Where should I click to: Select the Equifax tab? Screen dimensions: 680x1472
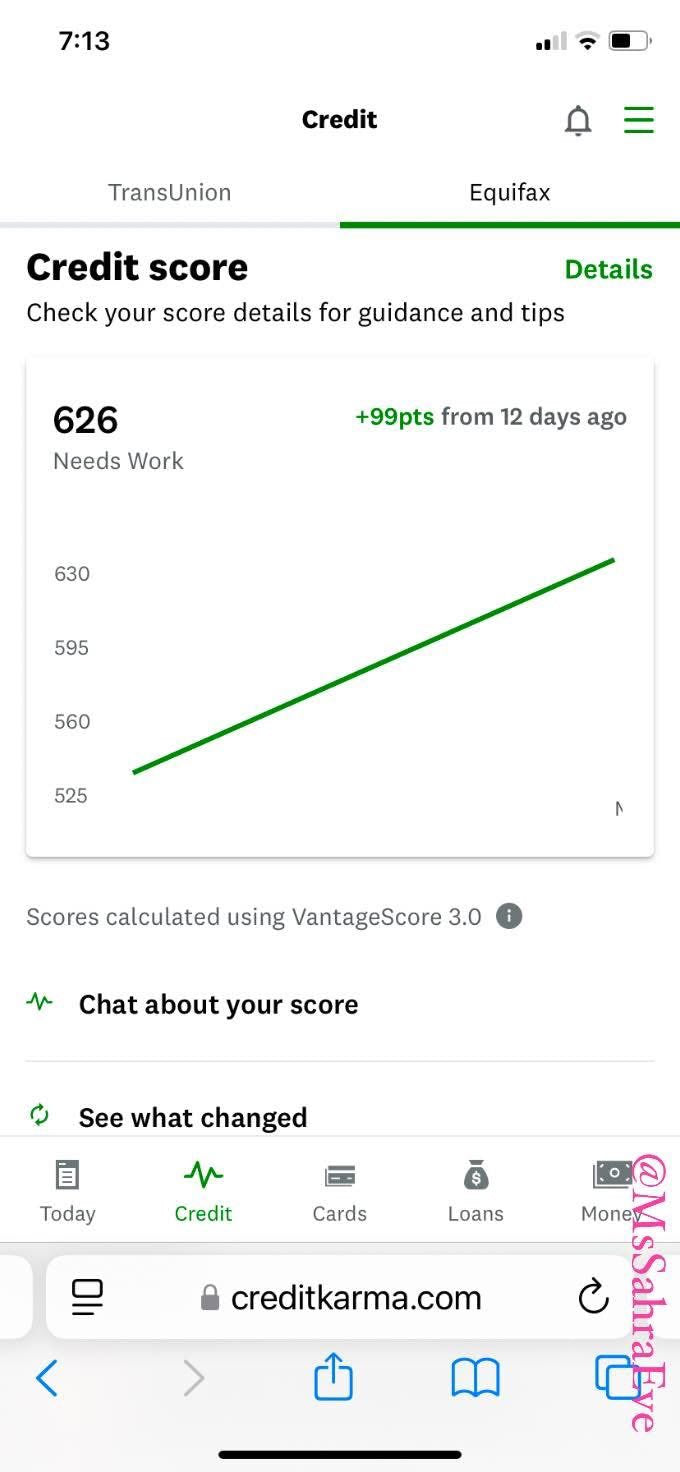tap(509, 193)
